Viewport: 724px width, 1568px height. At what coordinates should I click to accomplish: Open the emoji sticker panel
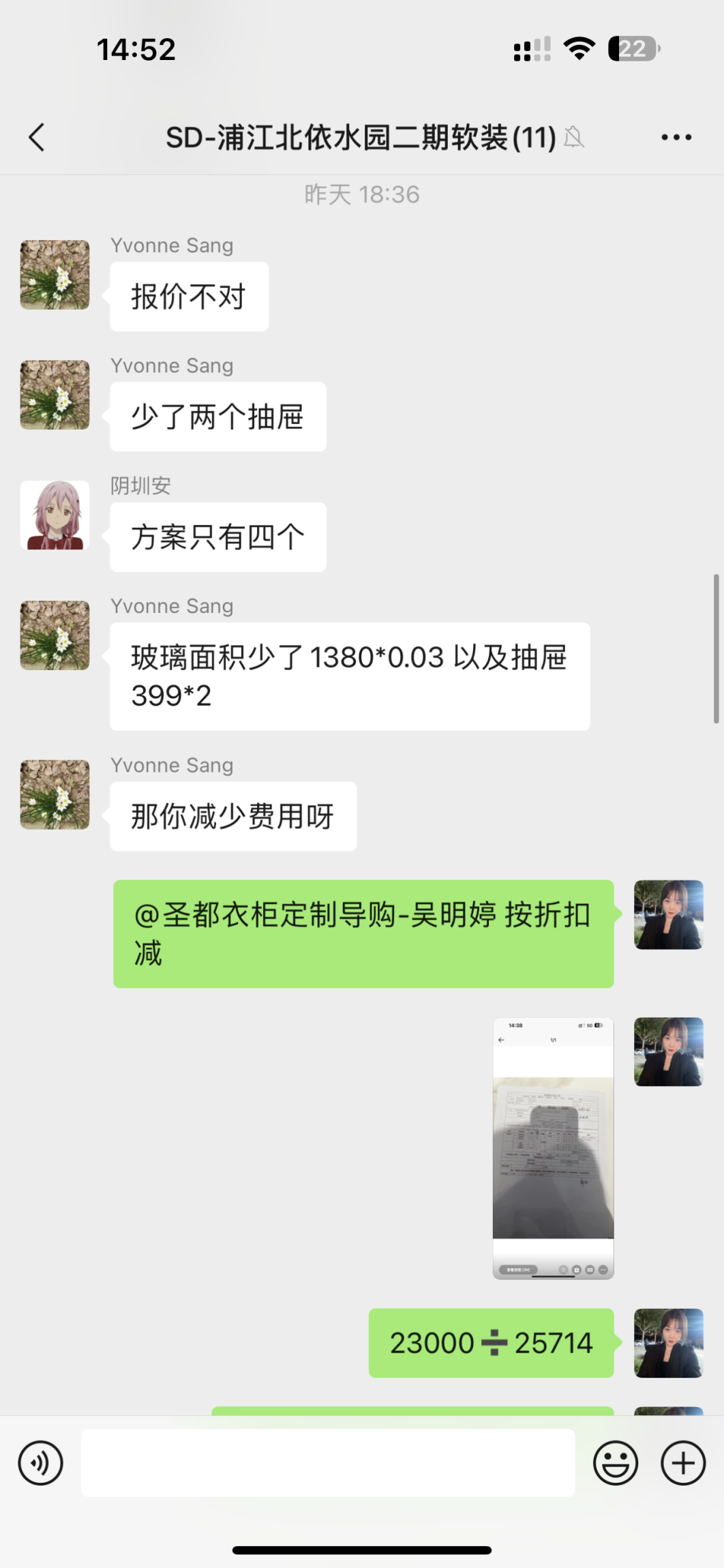point(616,1463)
